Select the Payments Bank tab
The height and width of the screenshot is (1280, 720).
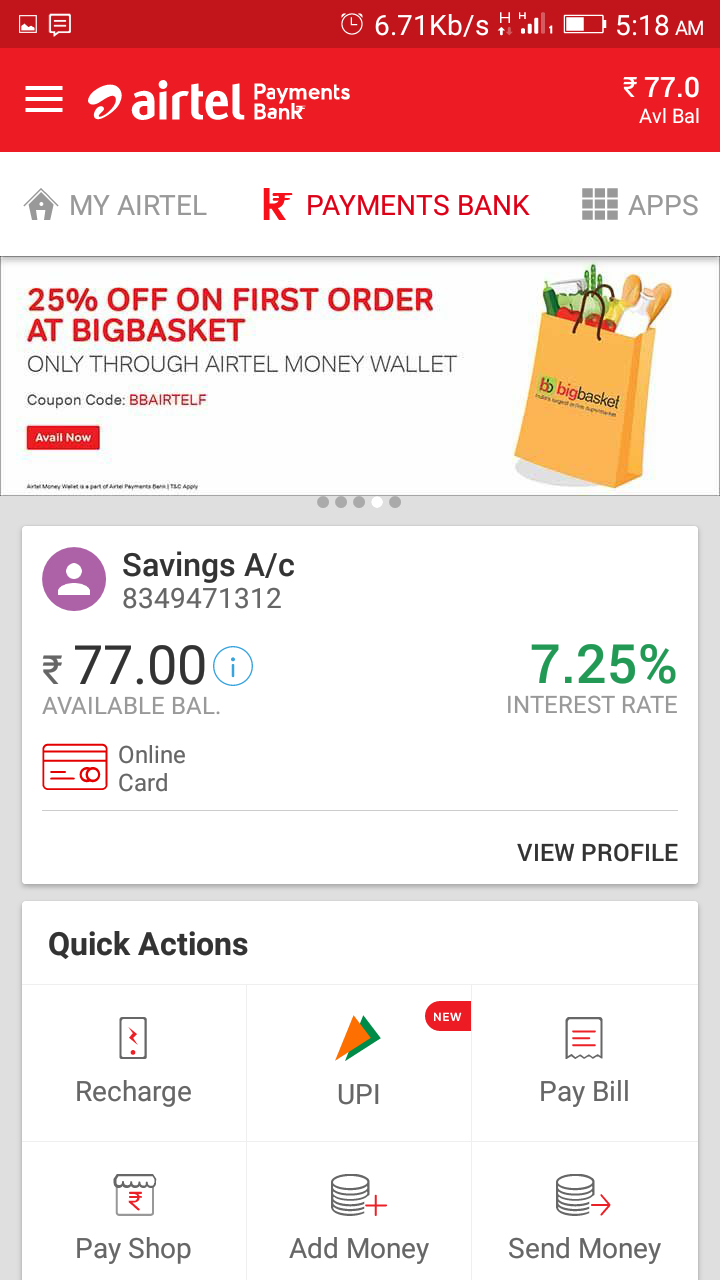click(x=396, y=205)
